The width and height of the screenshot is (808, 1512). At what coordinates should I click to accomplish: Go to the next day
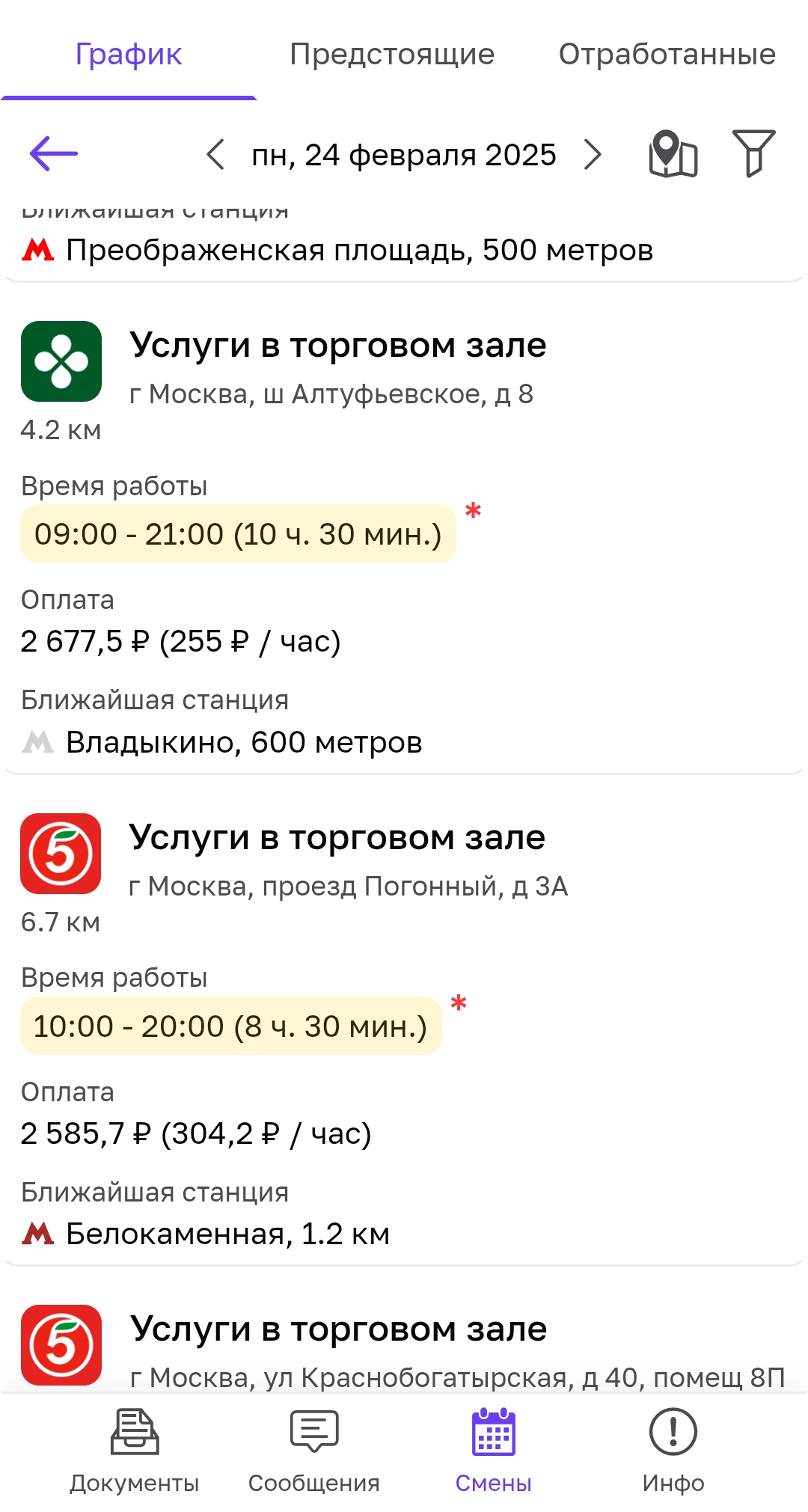593,155
